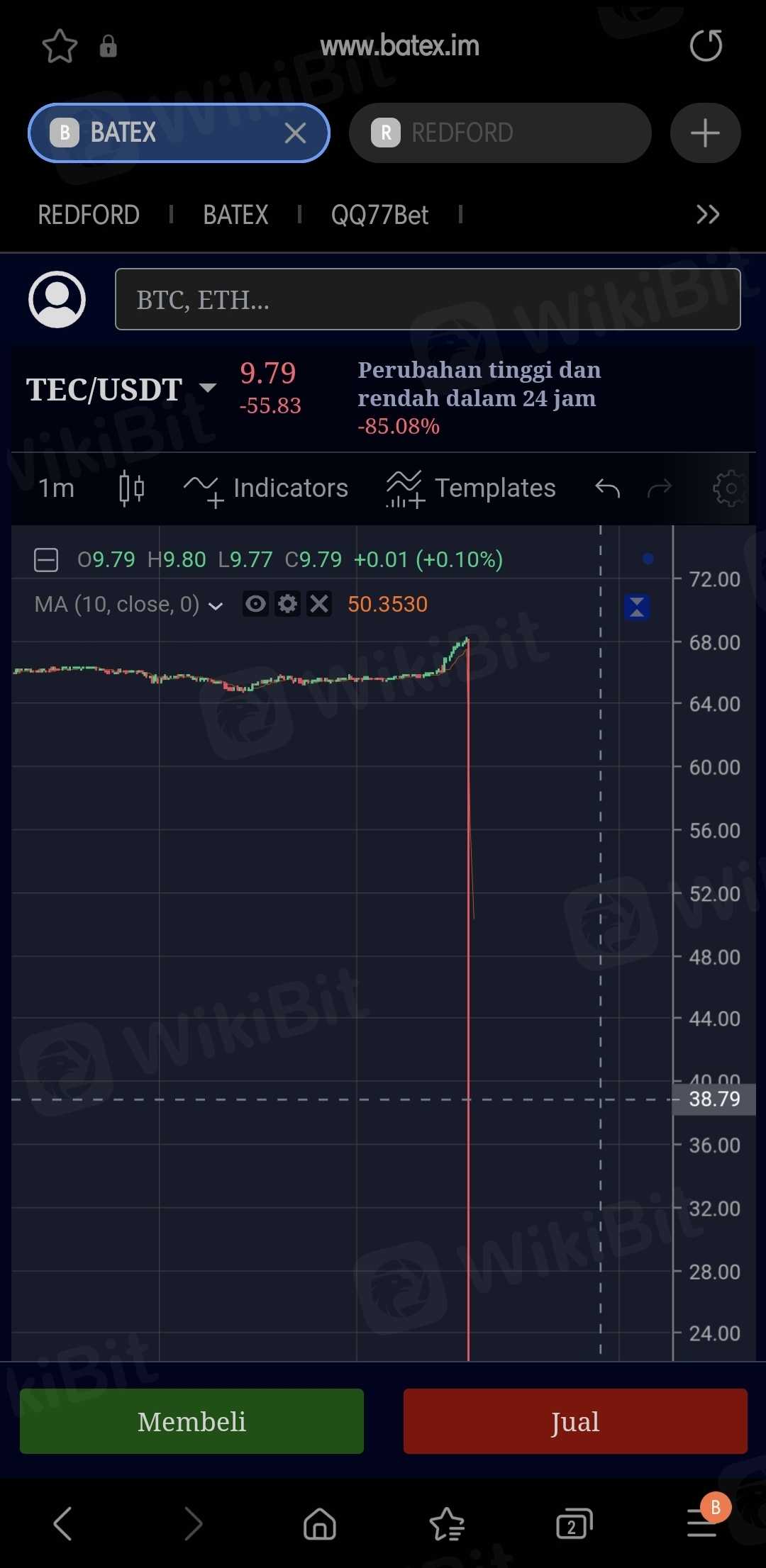Tap the red Jual button

click(575, 1421)
